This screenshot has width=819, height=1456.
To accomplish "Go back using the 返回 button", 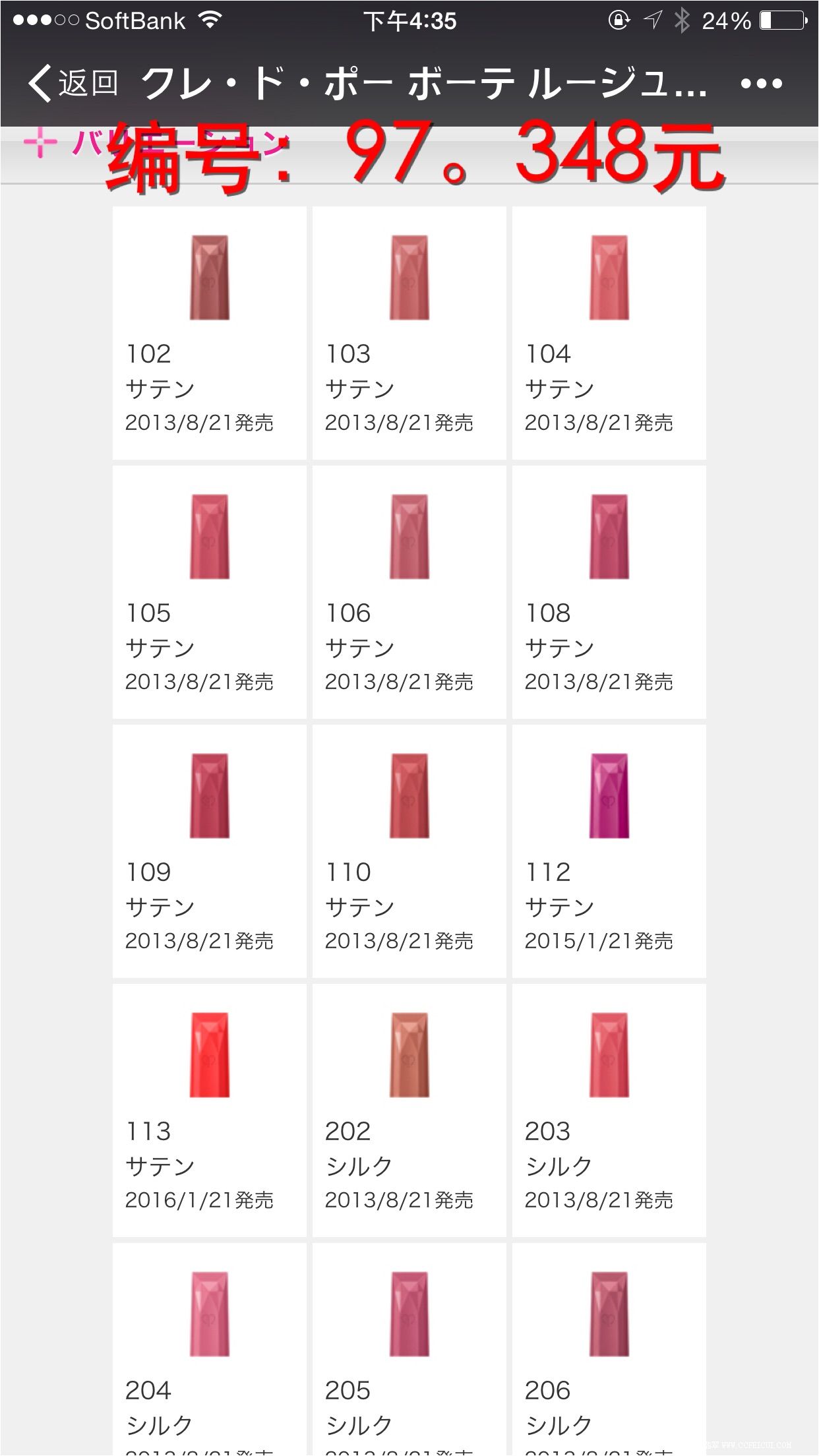I will (73, 84).
